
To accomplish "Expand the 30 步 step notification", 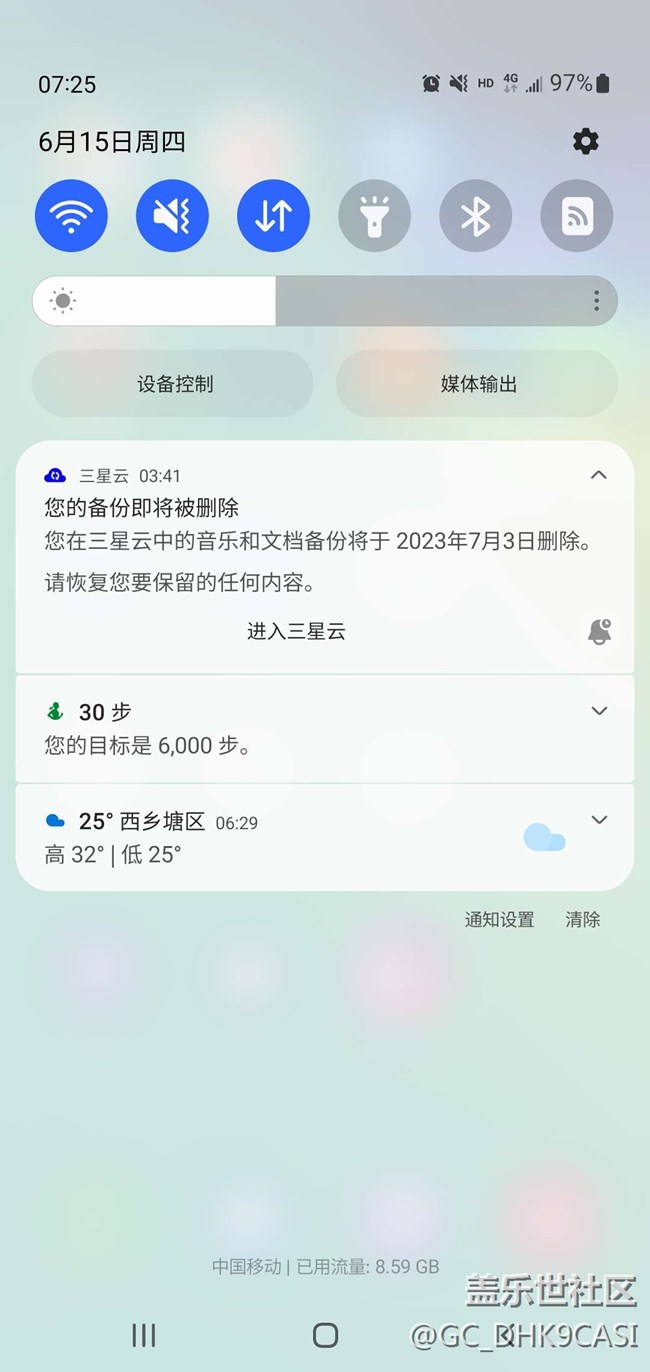I will [x=599, y=711].
